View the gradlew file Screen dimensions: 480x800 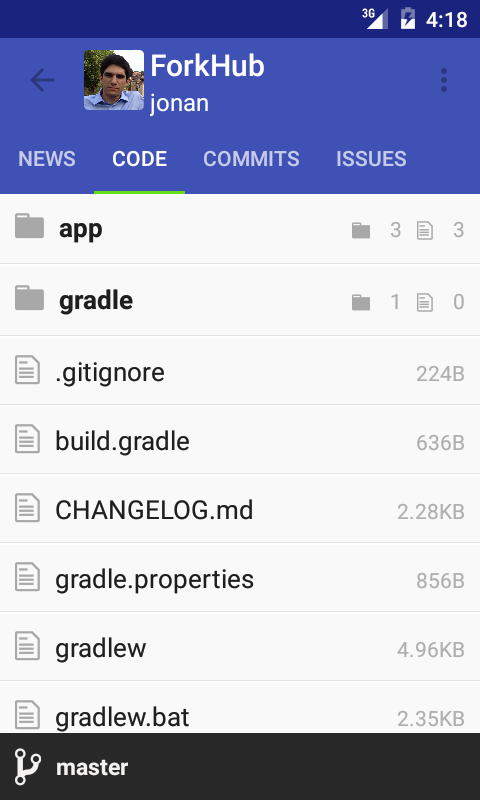click(x=240, y=646)
